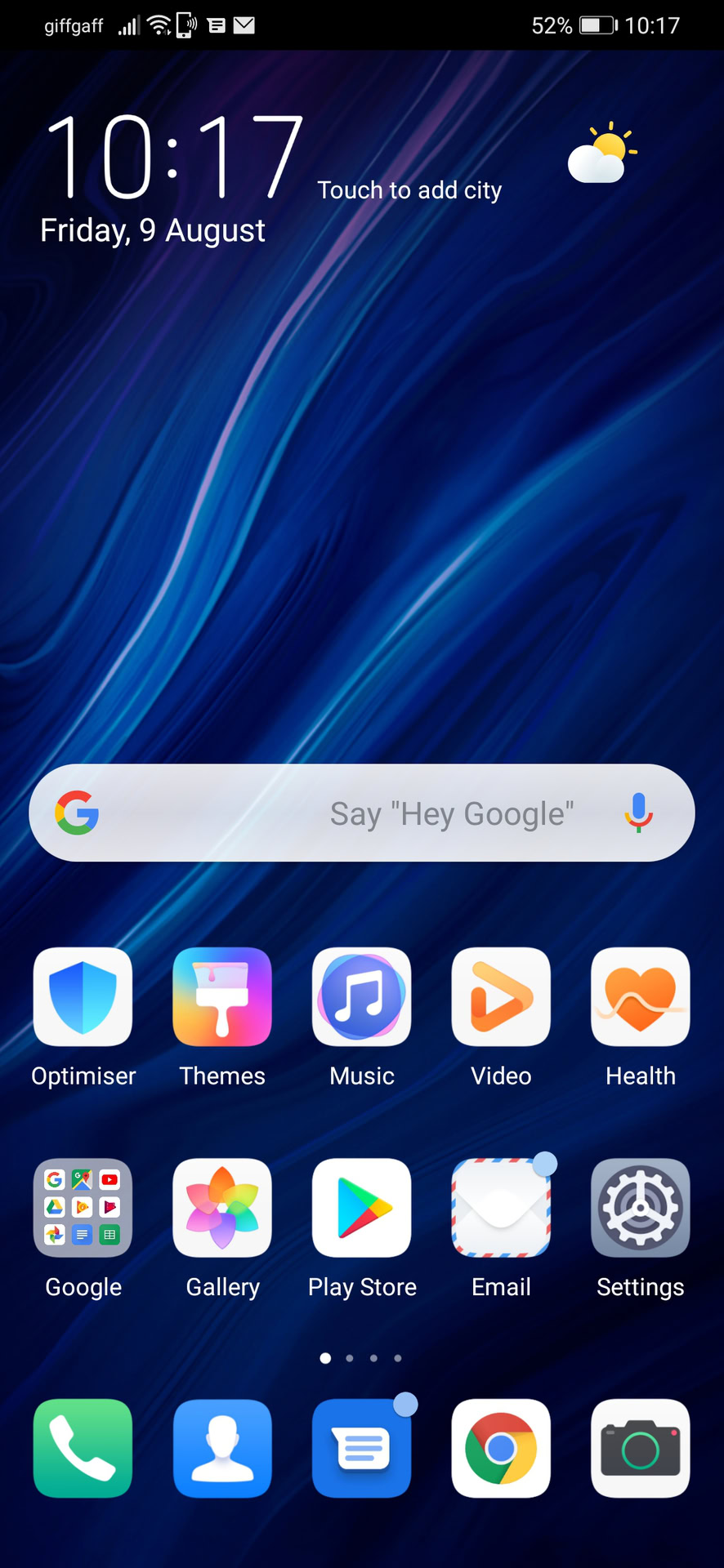Open the Messages app

(362, 1448)
